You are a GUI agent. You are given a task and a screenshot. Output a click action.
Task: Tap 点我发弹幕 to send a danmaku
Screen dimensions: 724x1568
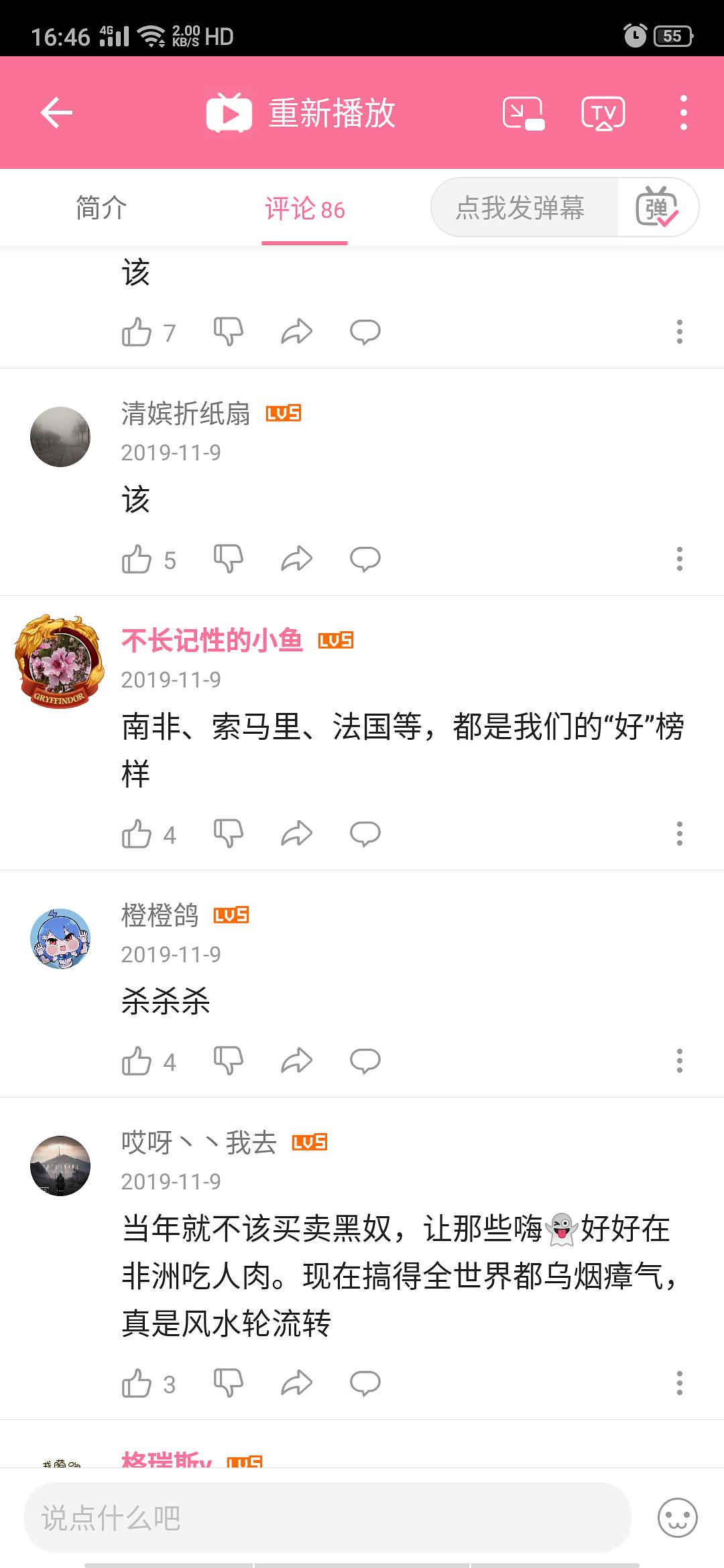(x=520, y=208)
